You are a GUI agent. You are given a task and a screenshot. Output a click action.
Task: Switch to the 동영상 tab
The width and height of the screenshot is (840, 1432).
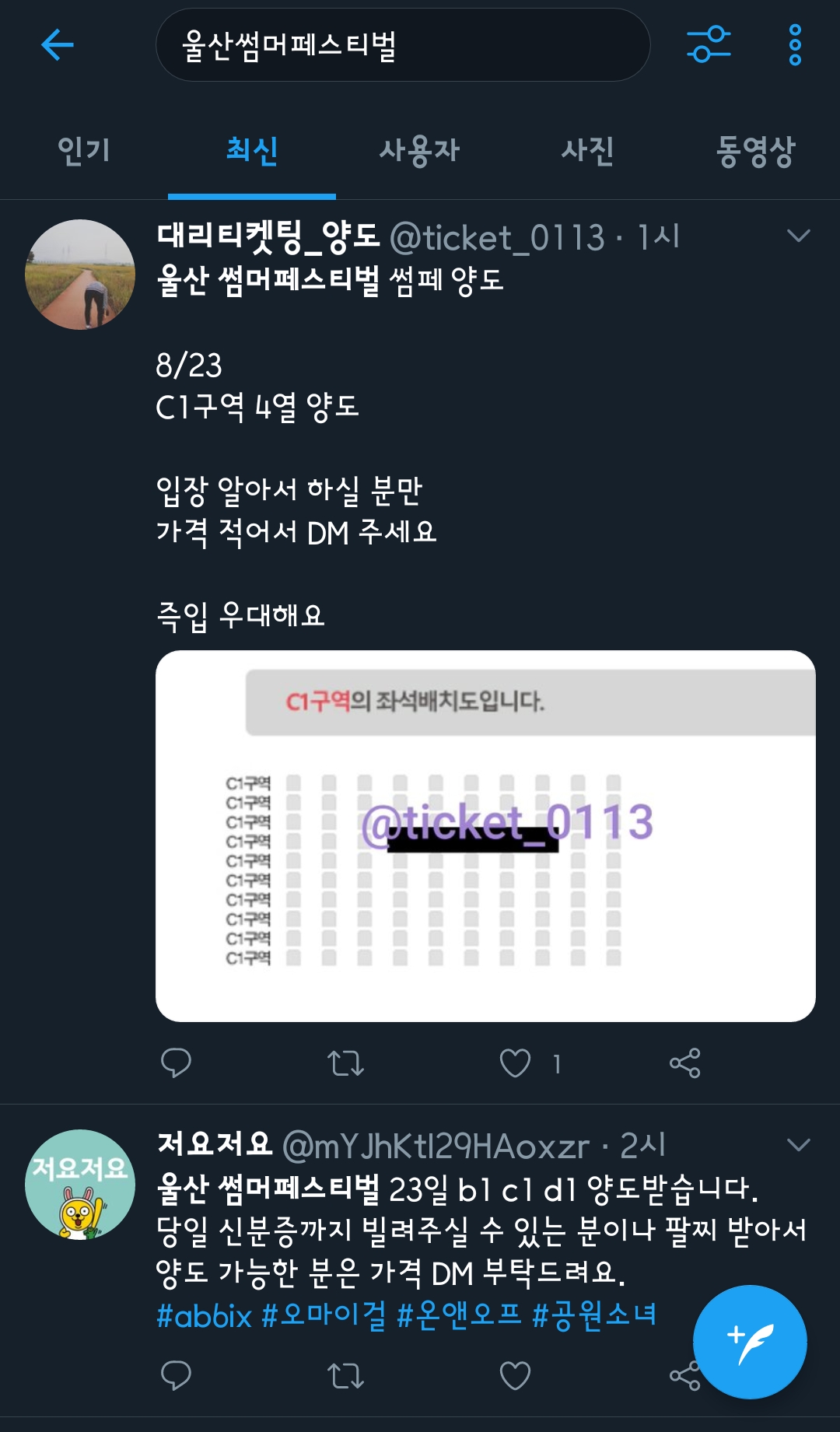755,150
